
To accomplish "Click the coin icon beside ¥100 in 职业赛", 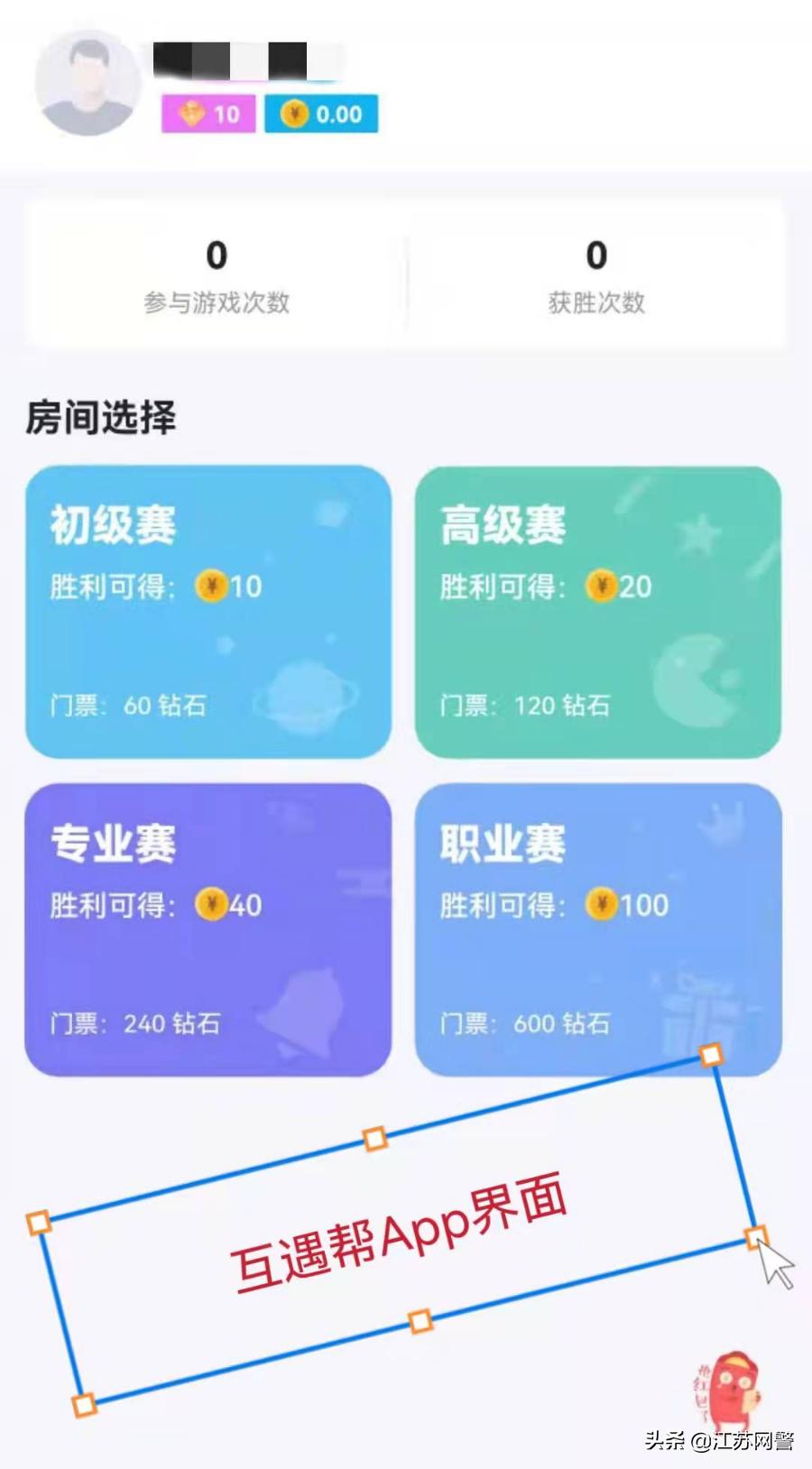I will pos(601,905).
